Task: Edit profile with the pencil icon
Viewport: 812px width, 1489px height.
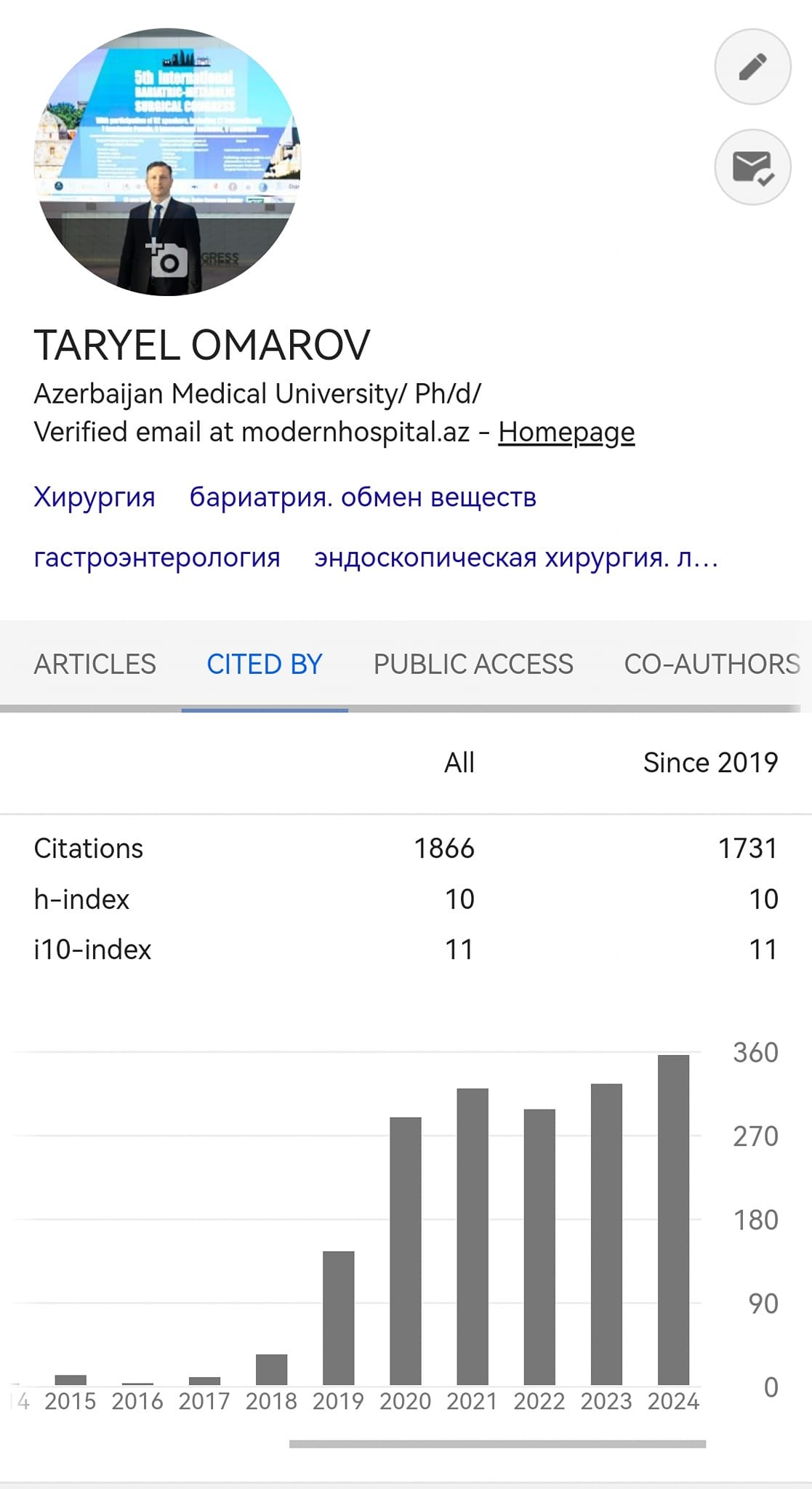Action: tap(752, 67)
